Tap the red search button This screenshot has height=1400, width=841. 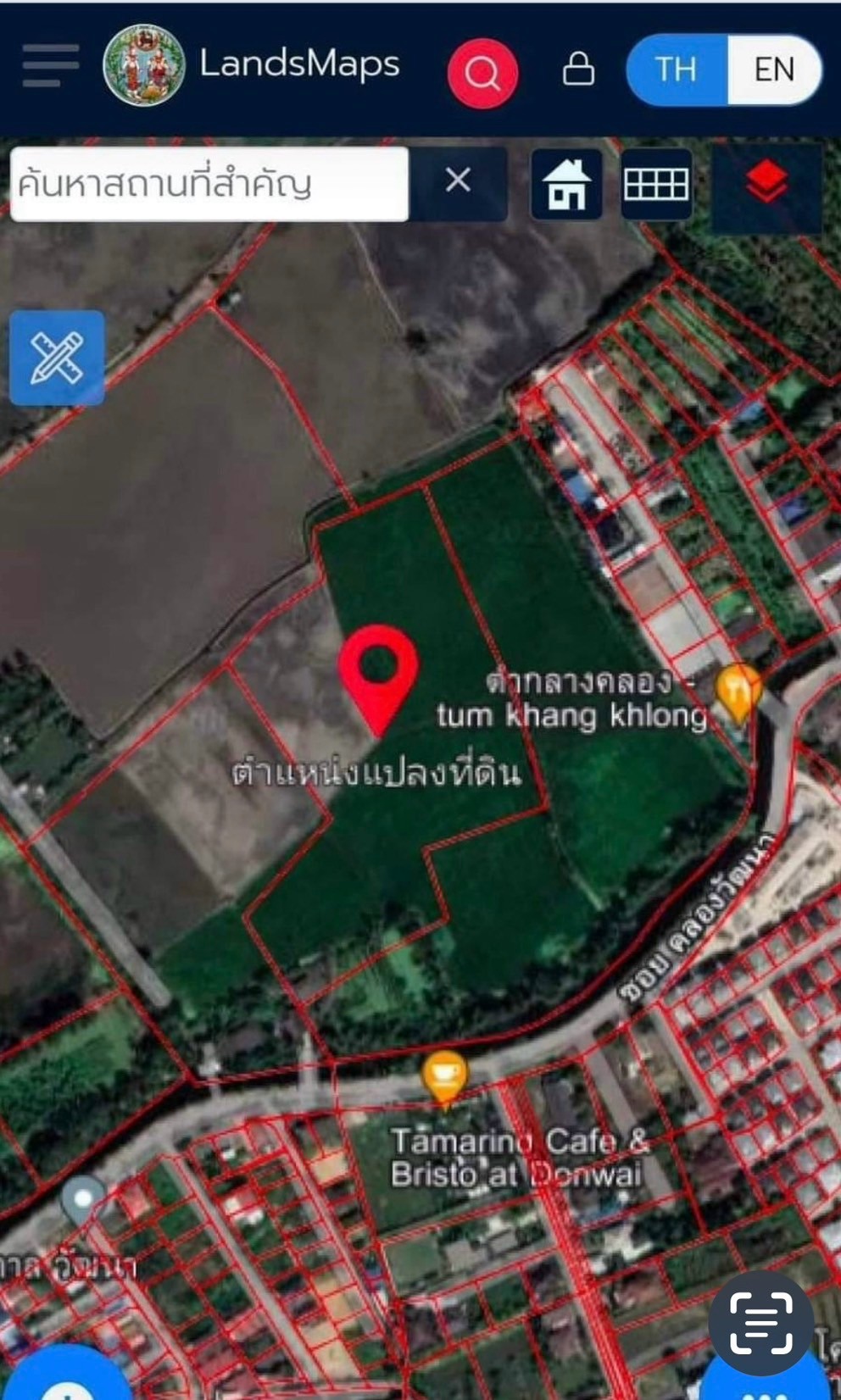point(482,73)
